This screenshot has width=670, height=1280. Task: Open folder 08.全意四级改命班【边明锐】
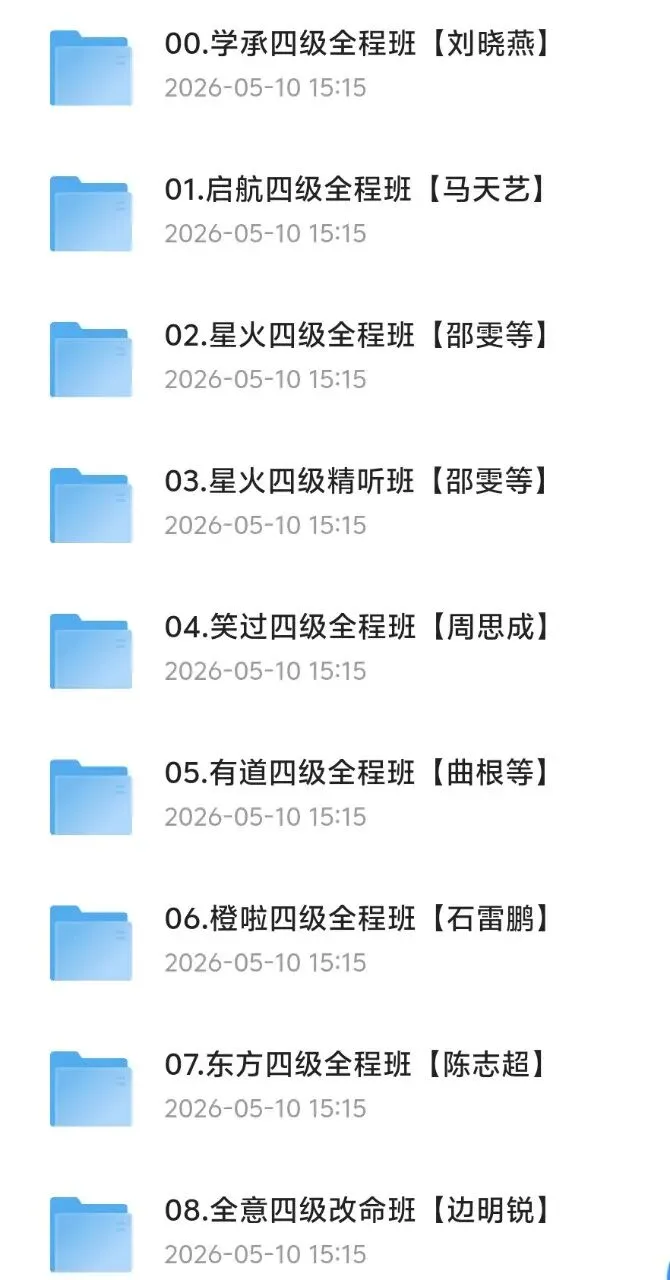point(335,1230)
